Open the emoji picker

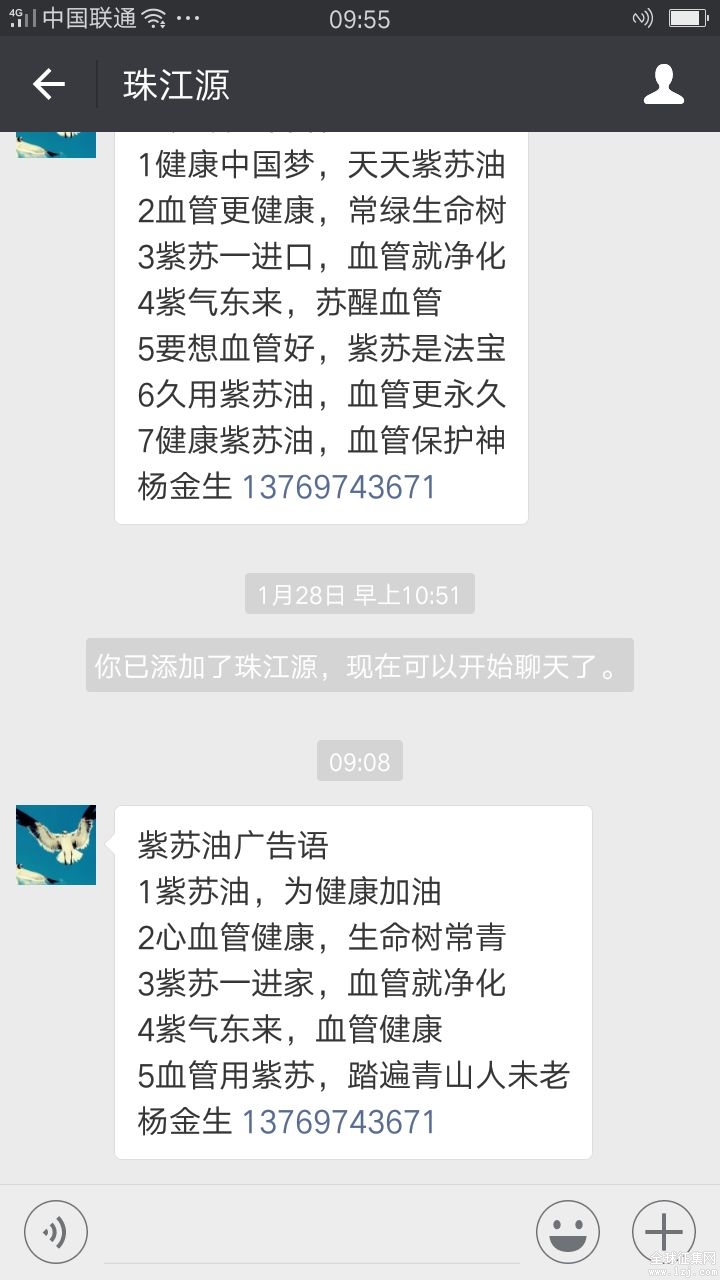pyautogui.click(x=567, y=1232)
